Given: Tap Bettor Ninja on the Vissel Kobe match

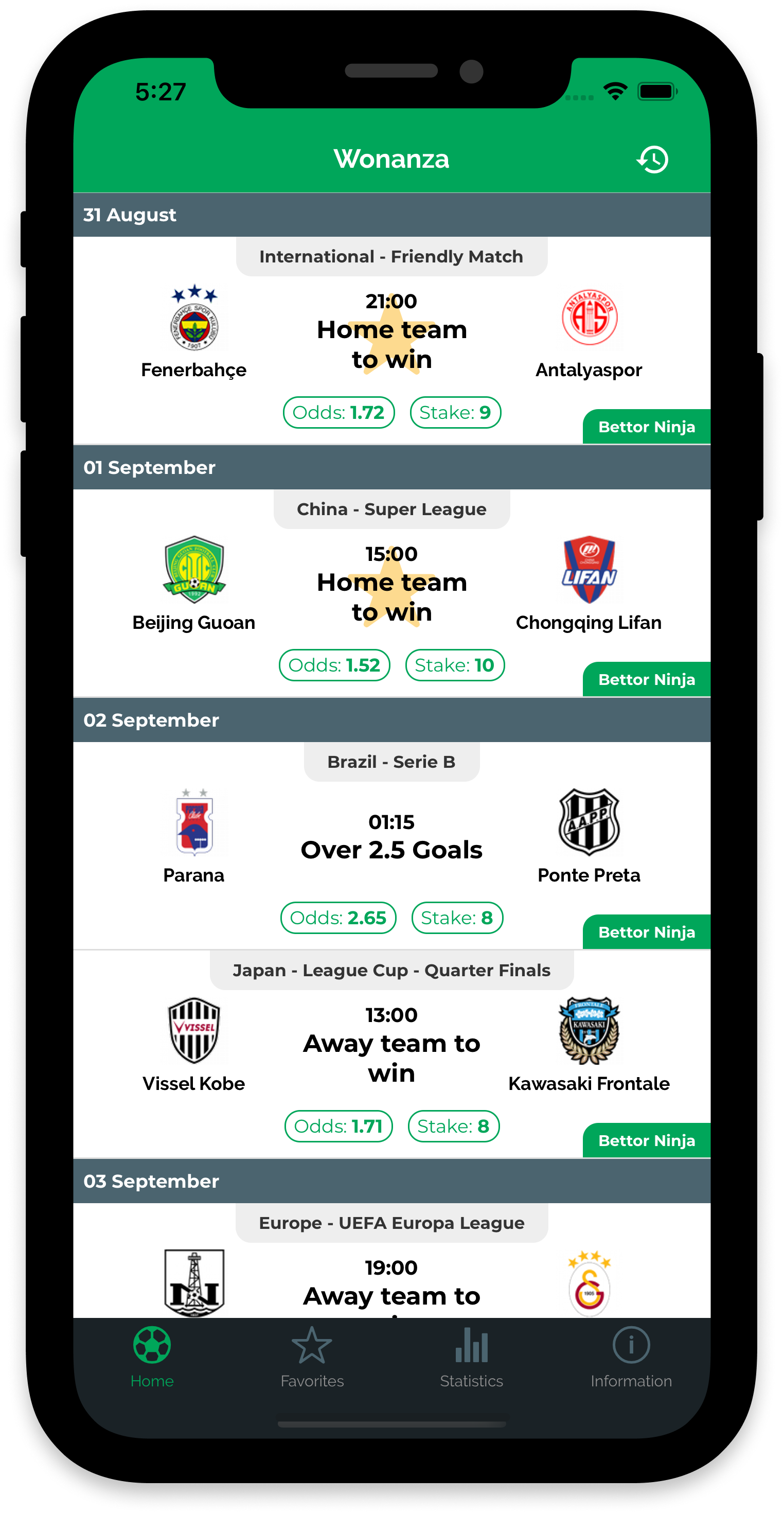Looking at the screenshot, I should 647,1141.
